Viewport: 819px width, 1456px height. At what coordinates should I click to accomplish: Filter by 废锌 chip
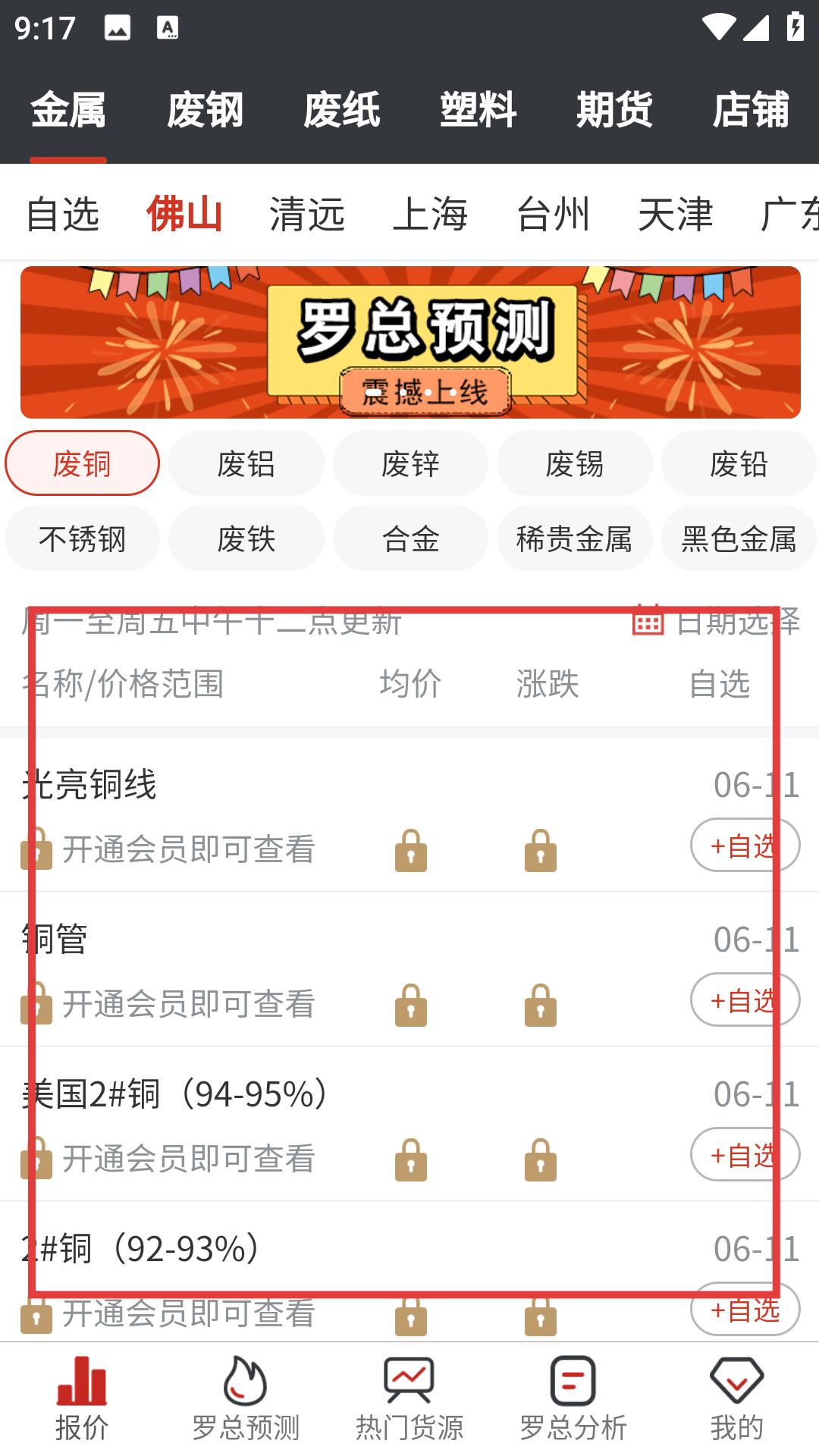(x=410, y=463)
